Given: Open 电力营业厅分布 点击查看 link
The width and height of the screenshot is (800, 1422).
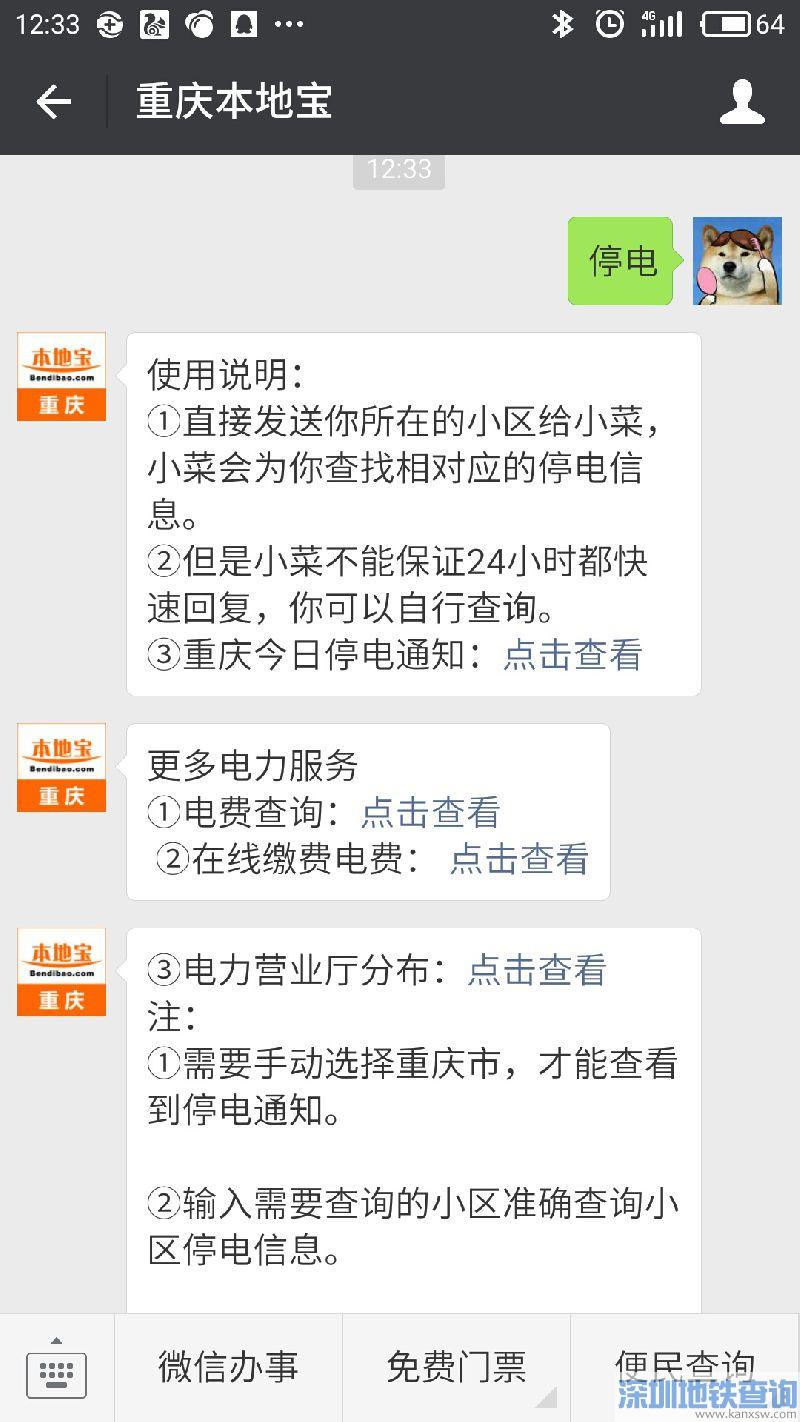Looking at the screenshot, I should click(537, 969).
